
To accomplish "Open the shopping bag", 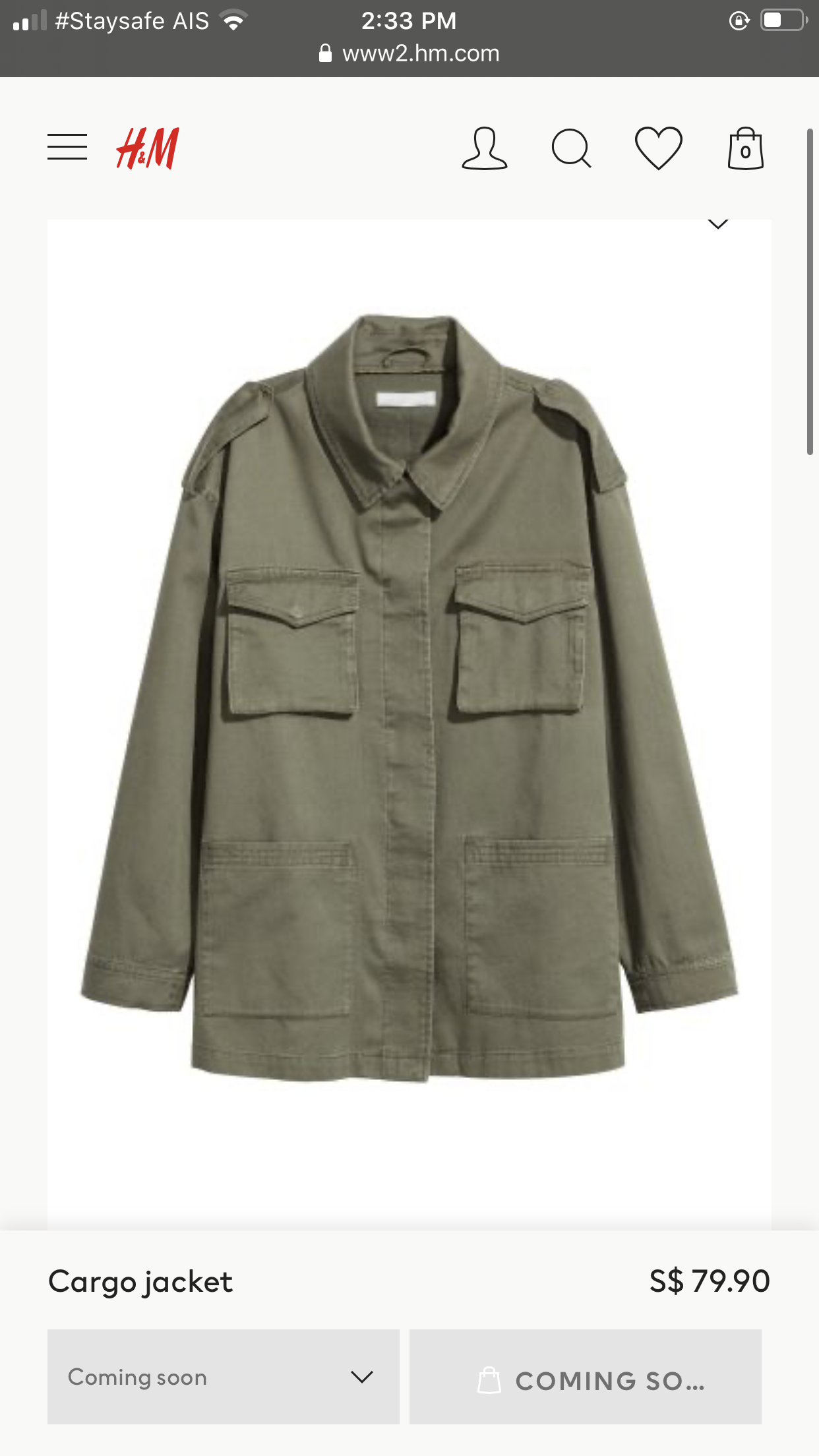I will [x=745, y=149].
